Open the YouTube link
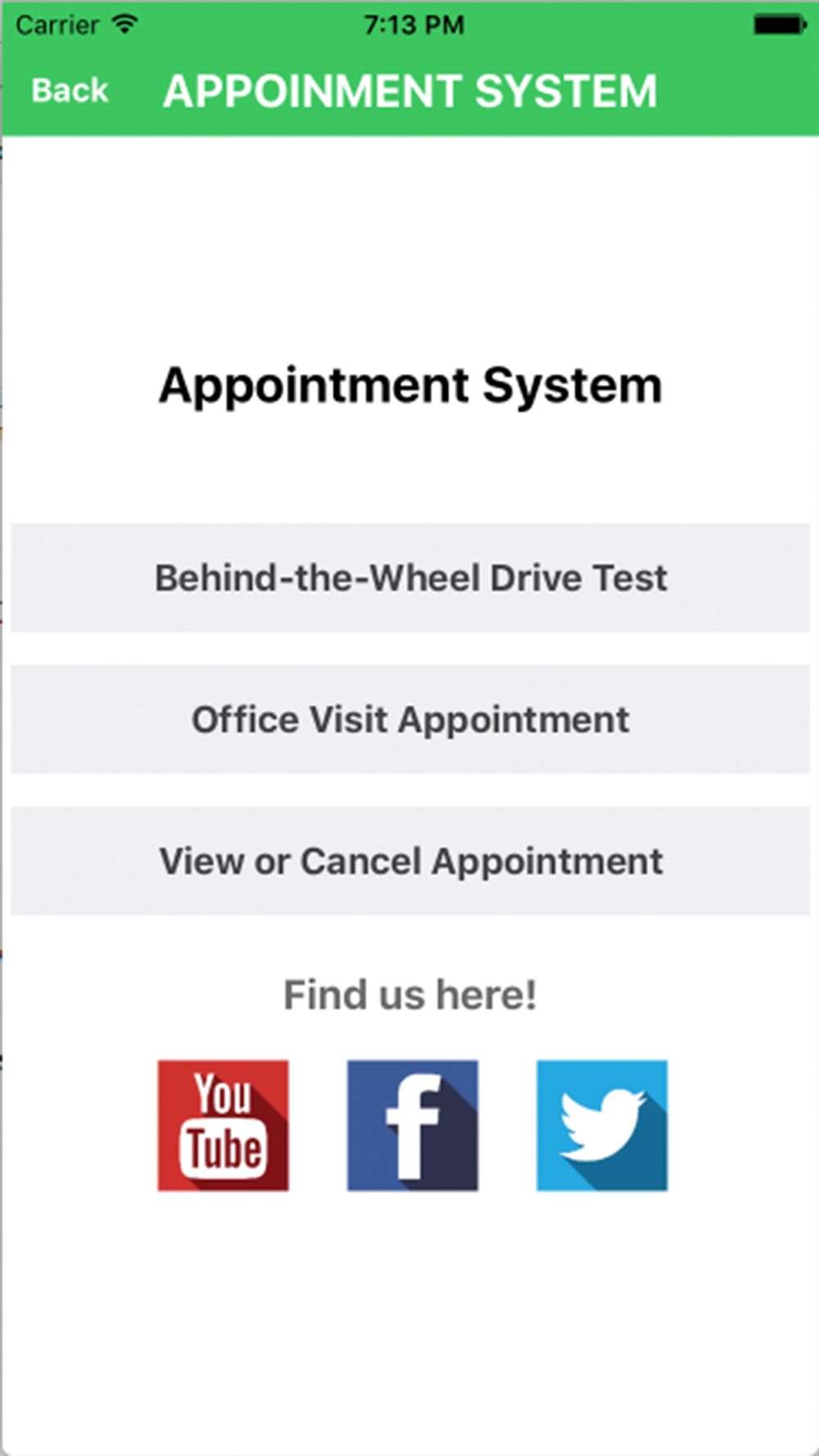 (223, 1125)
